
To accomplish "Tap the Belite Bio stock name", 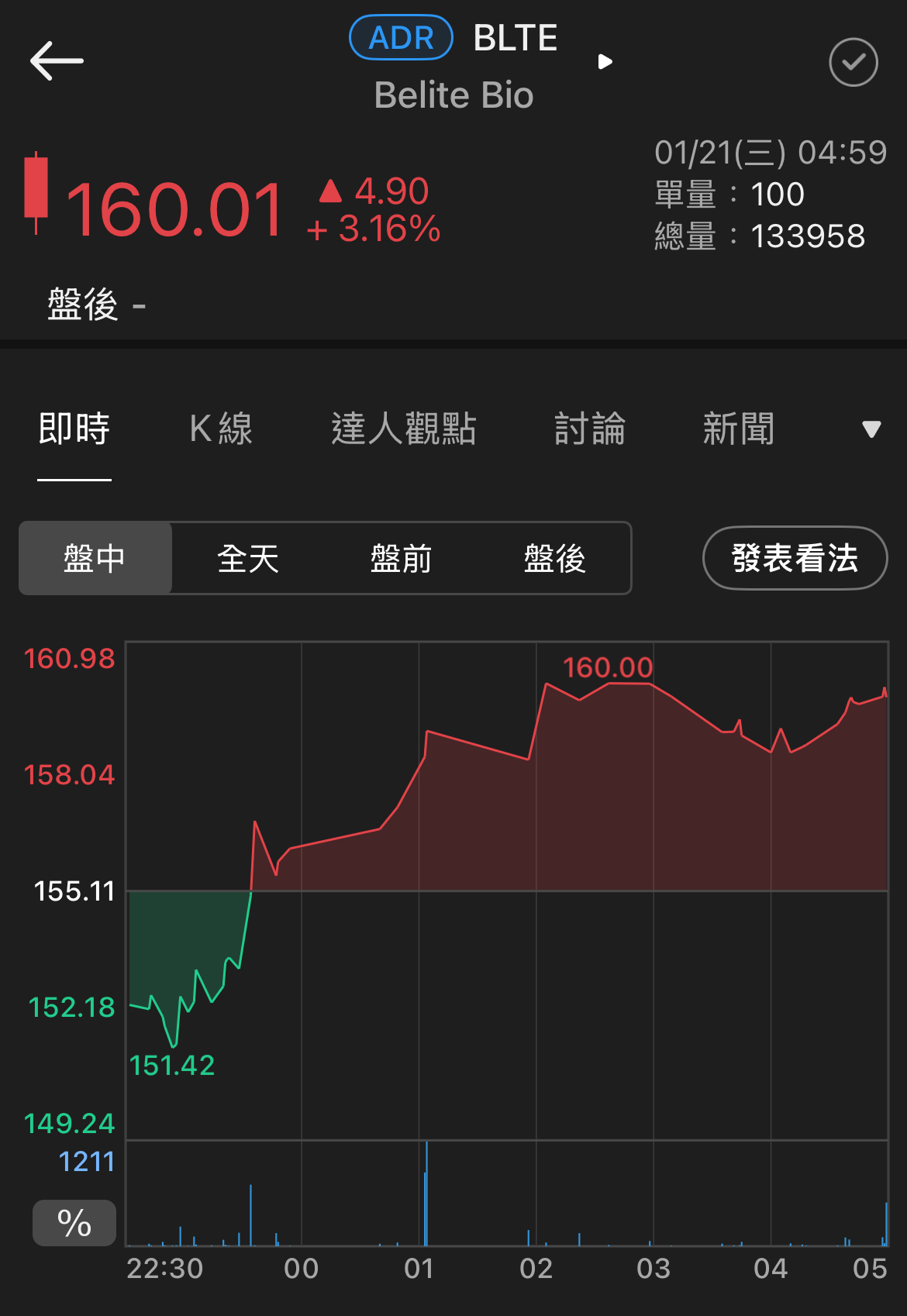I will [453, 95].
